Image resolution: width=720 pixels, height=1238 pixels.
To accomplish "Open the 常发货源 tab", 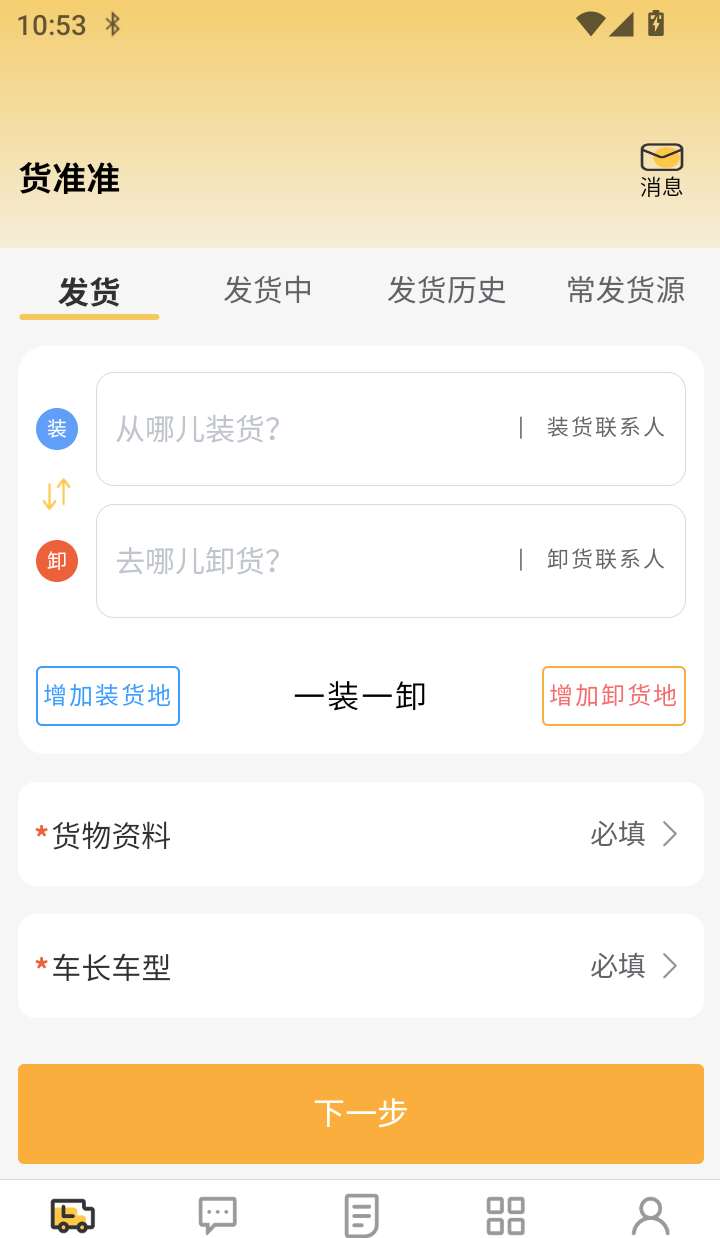I will coord(624,291).
